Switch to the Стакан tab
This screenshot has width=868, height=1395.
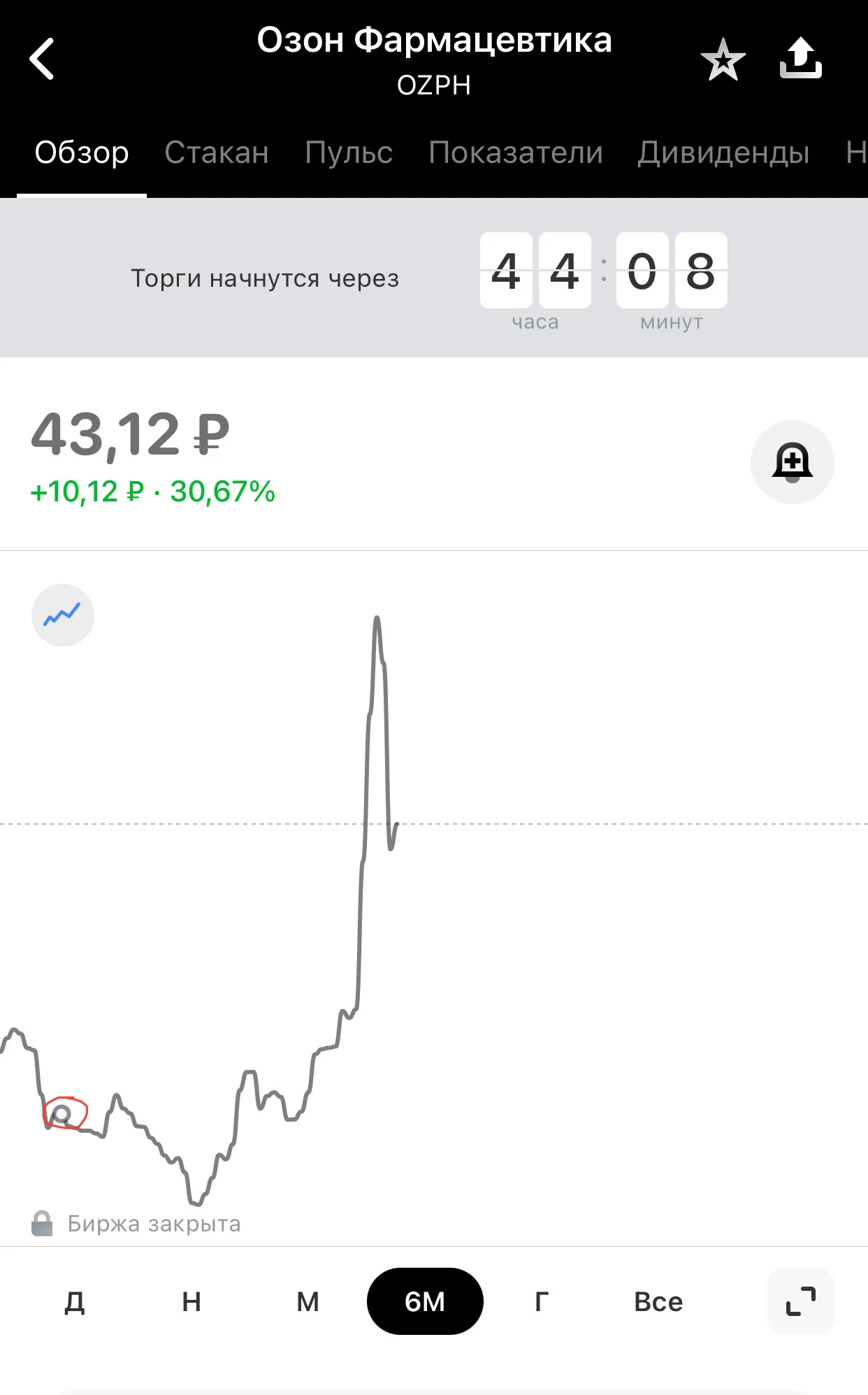[x=217, y=152]
